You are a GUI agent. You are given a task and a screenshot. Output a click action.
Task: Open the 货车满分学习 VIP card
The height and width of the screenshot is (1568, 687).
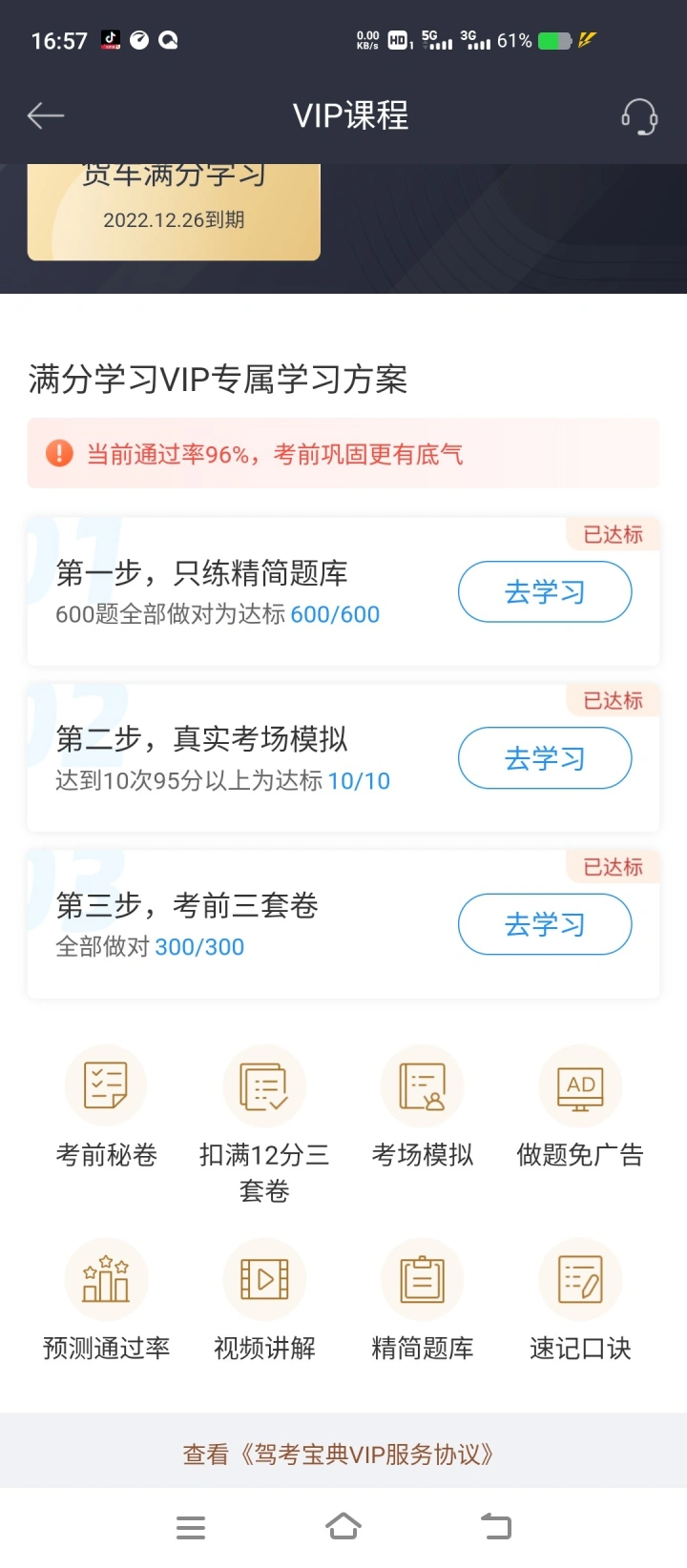pyautogui.click(x=174, y=212)
